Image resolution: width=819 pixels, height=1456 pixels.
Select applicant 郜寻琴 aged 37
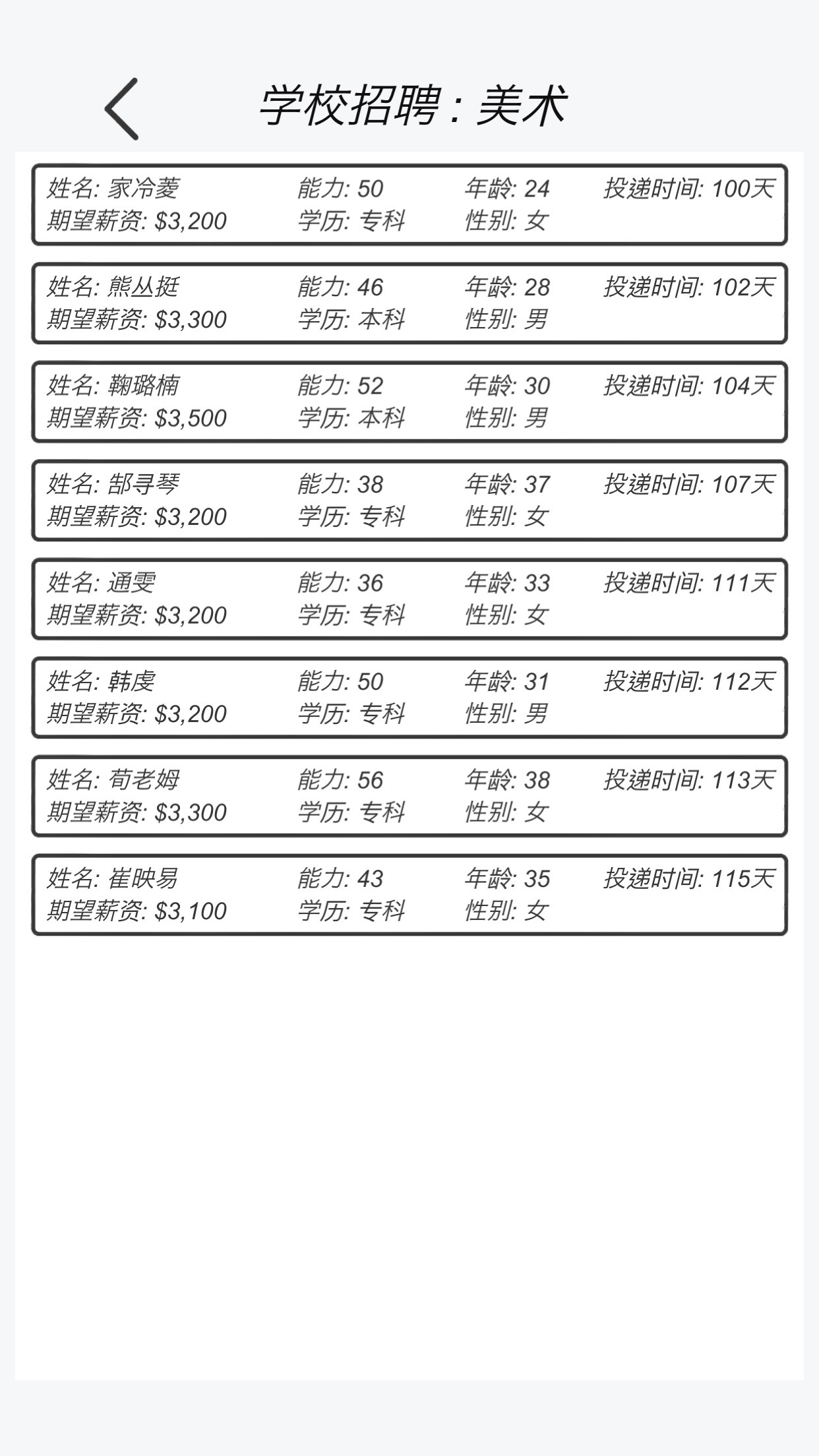coord(409,499)
